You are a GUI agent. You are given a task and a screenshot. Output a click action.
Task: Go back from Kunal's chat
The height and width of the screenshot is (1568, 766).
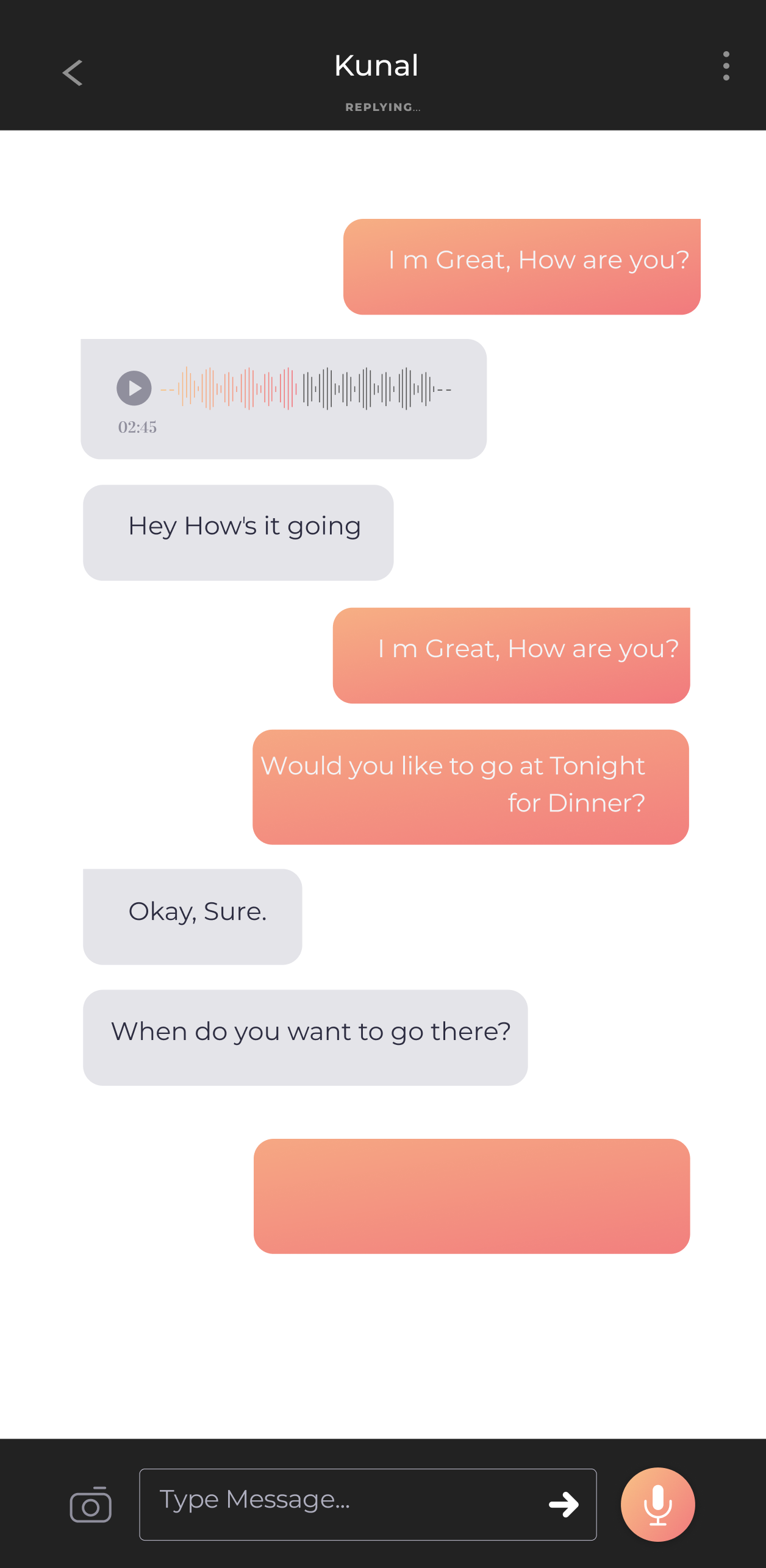[x=73, y=73]
